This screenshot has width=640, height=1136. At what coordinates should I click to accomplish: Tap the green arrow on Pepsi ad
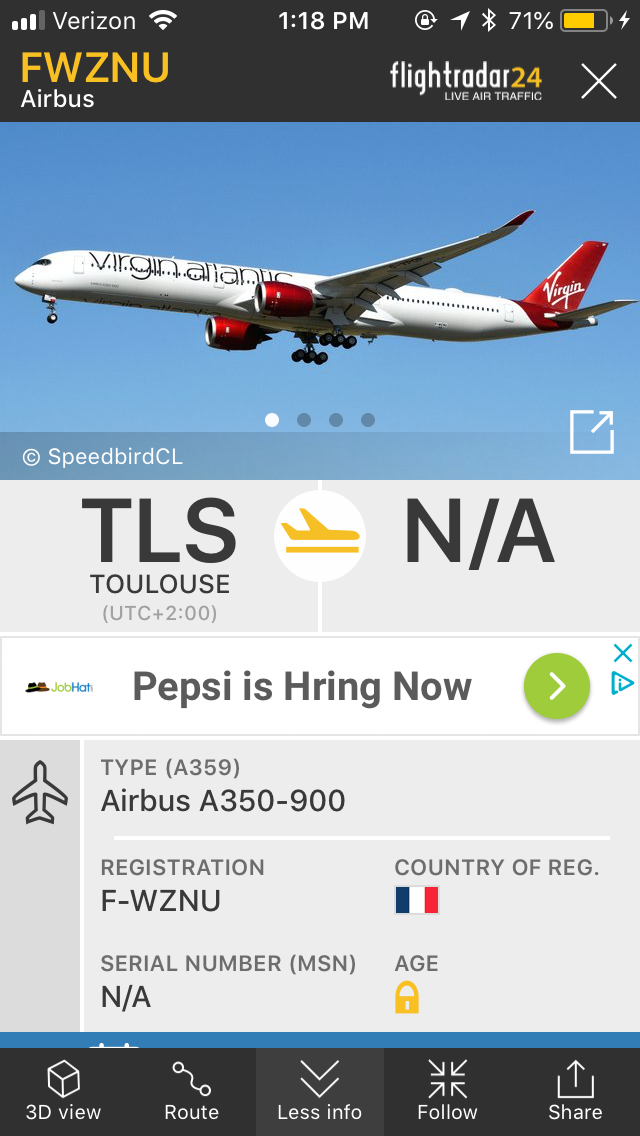pyautogui.click(x=557, y=686)
